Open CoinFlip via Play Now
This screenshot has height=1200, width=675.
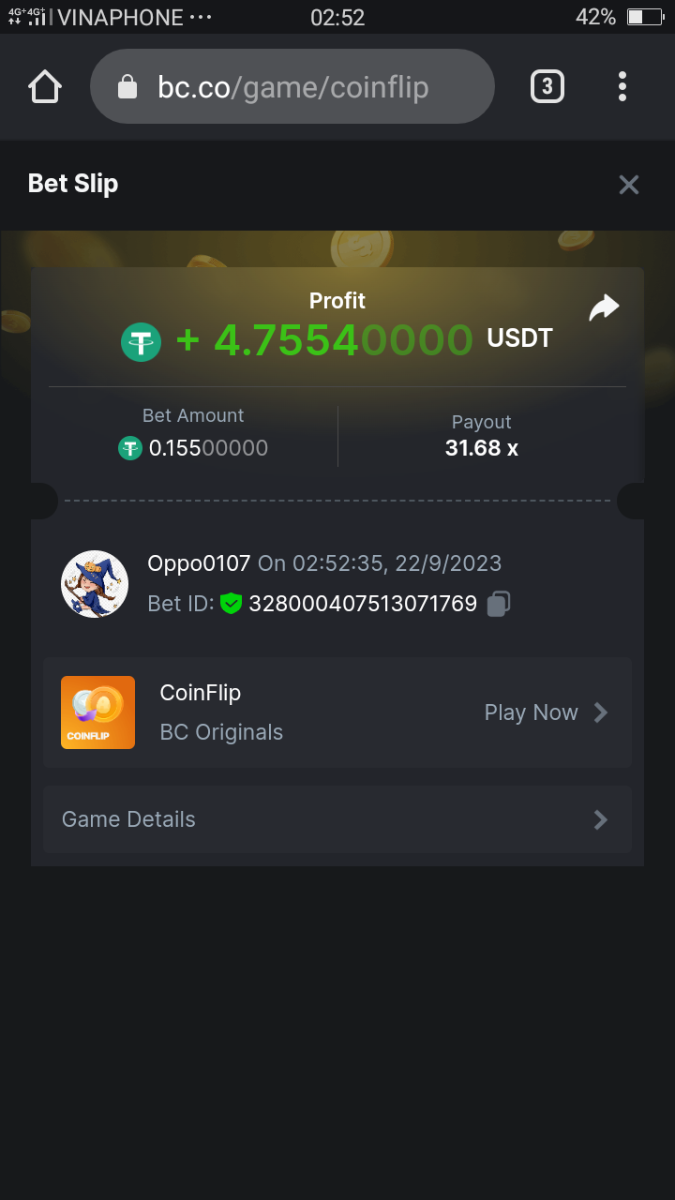(545, 712)
